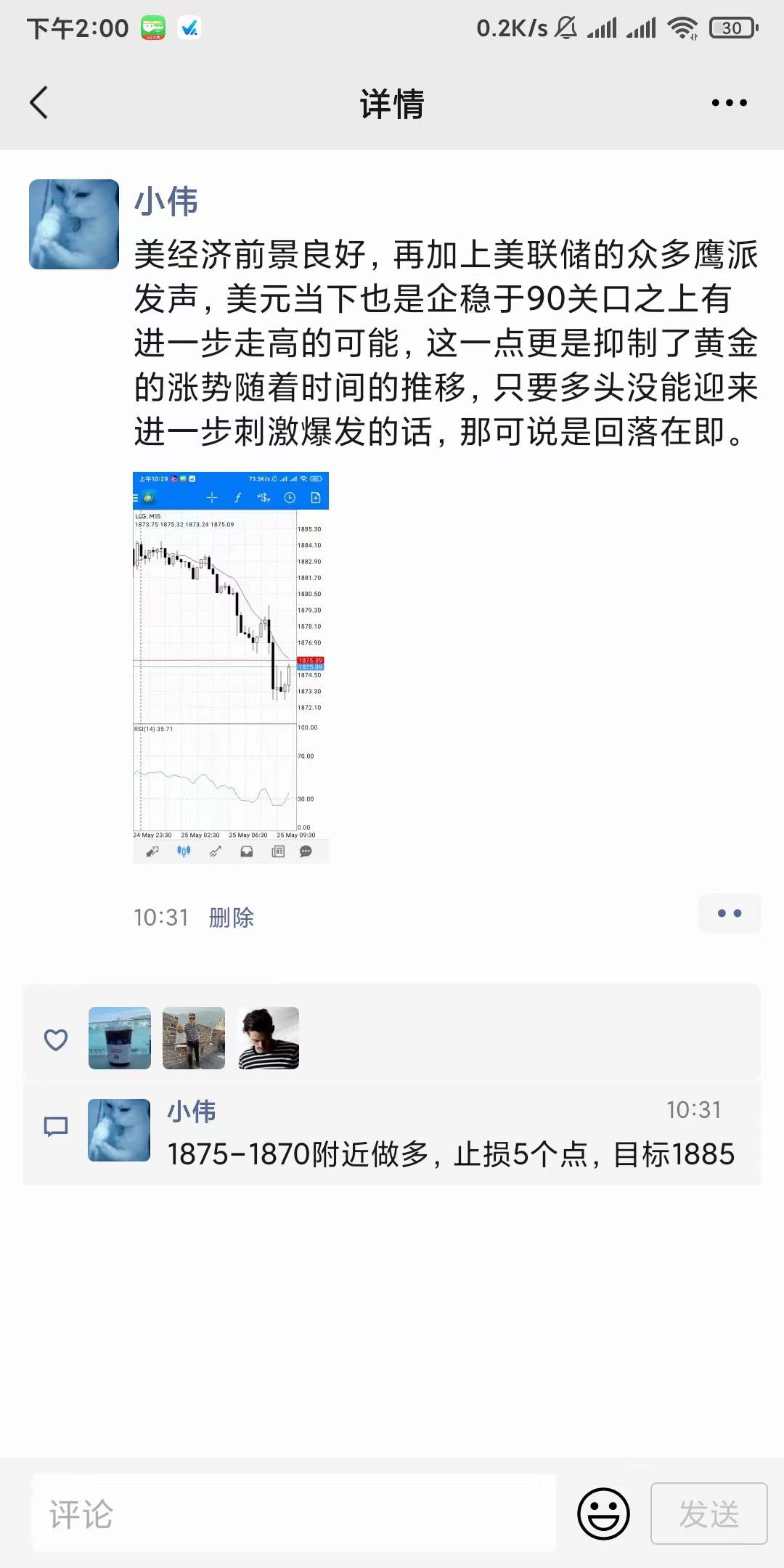Tap the 发送 send button

[709, 1513]
